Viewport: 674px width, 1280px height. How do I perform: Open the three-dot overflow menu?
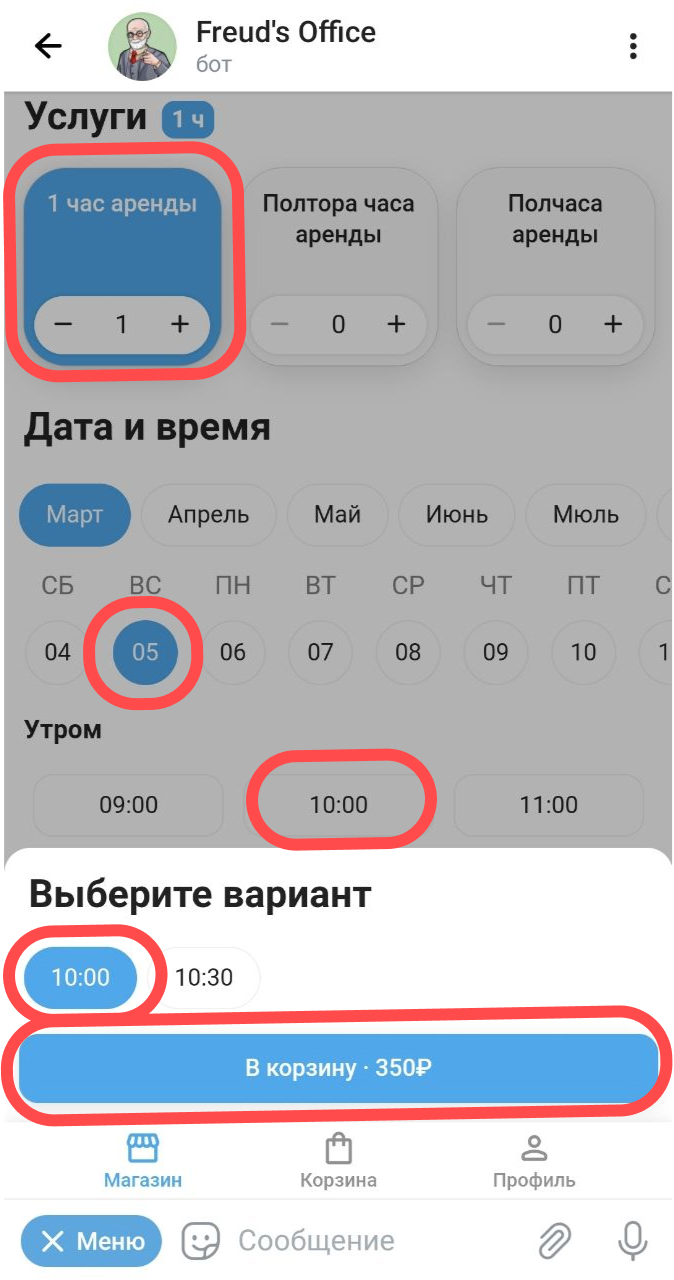point(632,46)
